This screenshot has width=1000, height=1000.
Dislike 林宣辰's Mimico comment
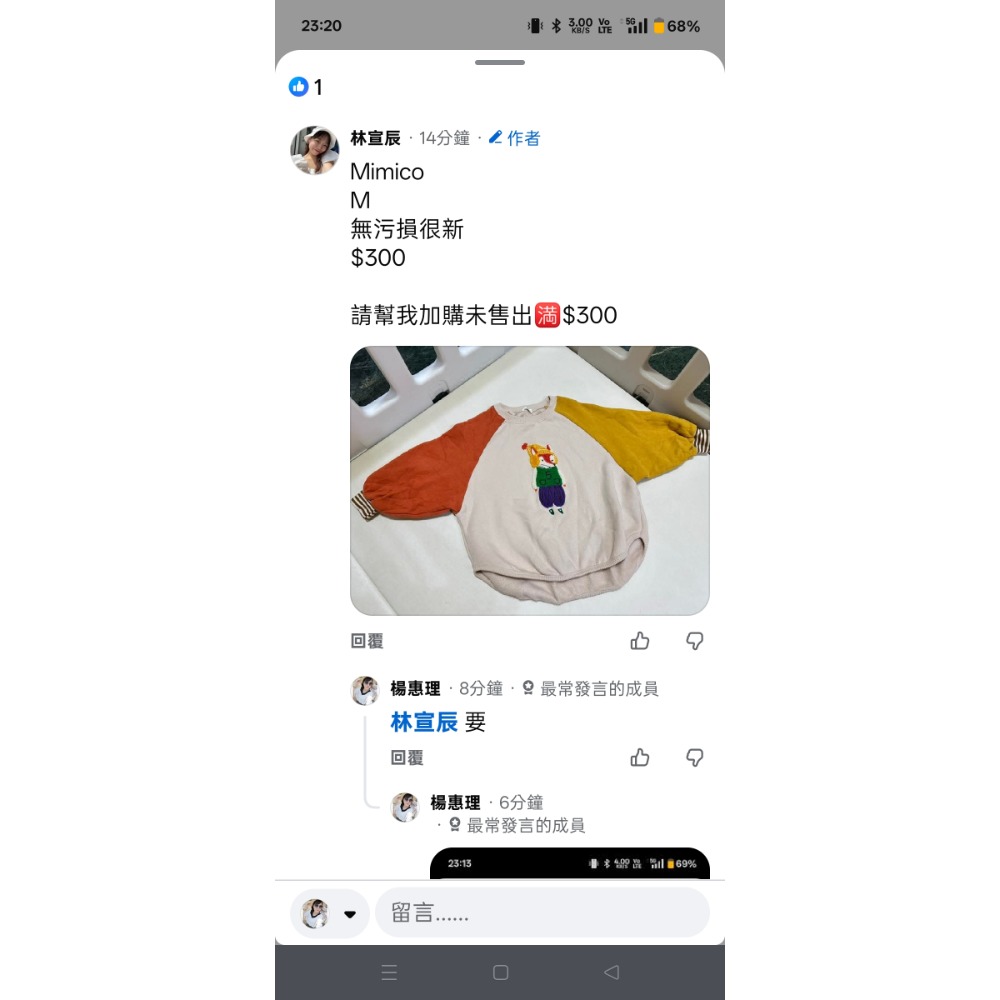click(x=695, y=641)
